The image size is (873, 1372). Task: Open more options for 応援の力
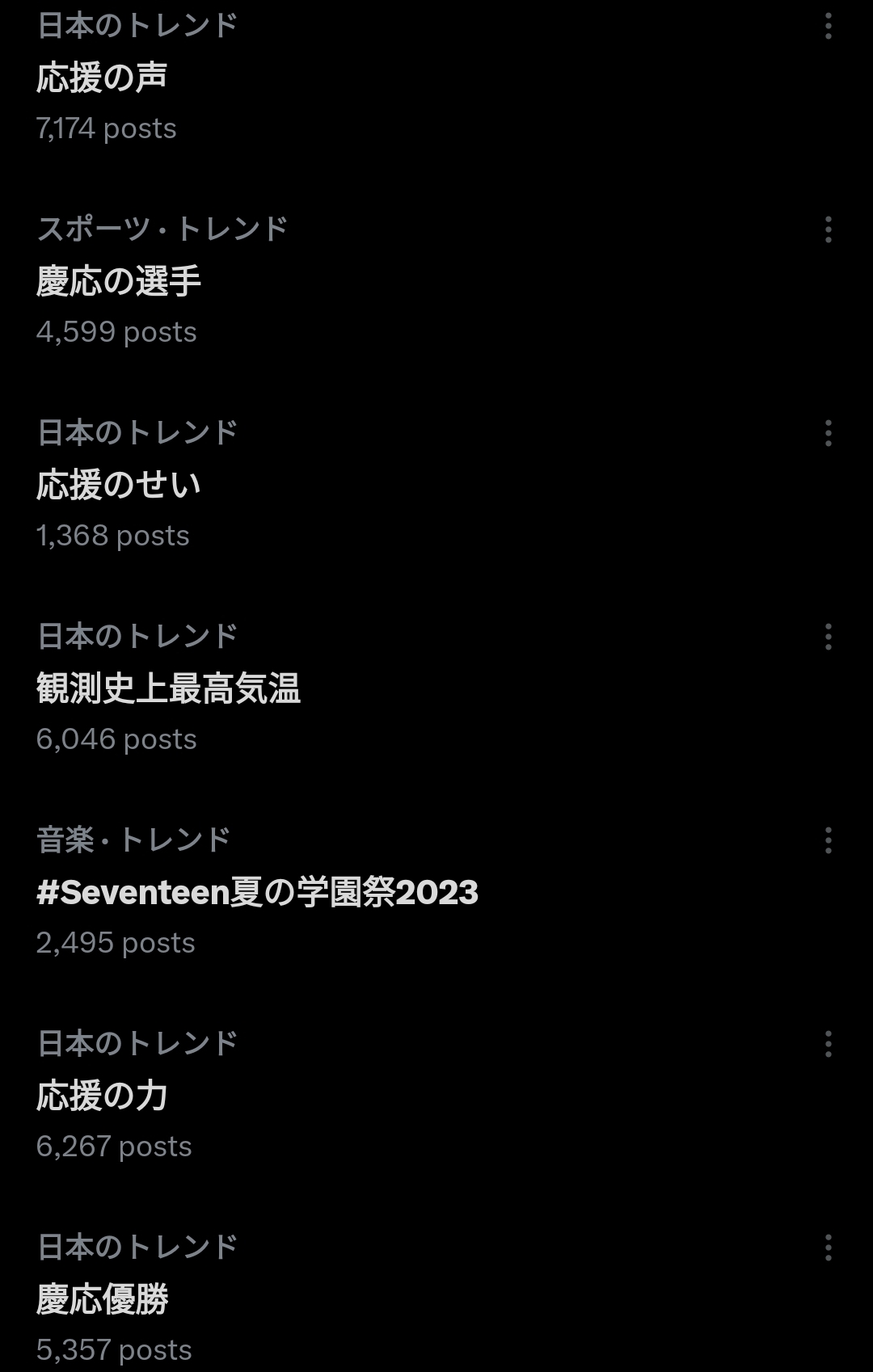828,1045
